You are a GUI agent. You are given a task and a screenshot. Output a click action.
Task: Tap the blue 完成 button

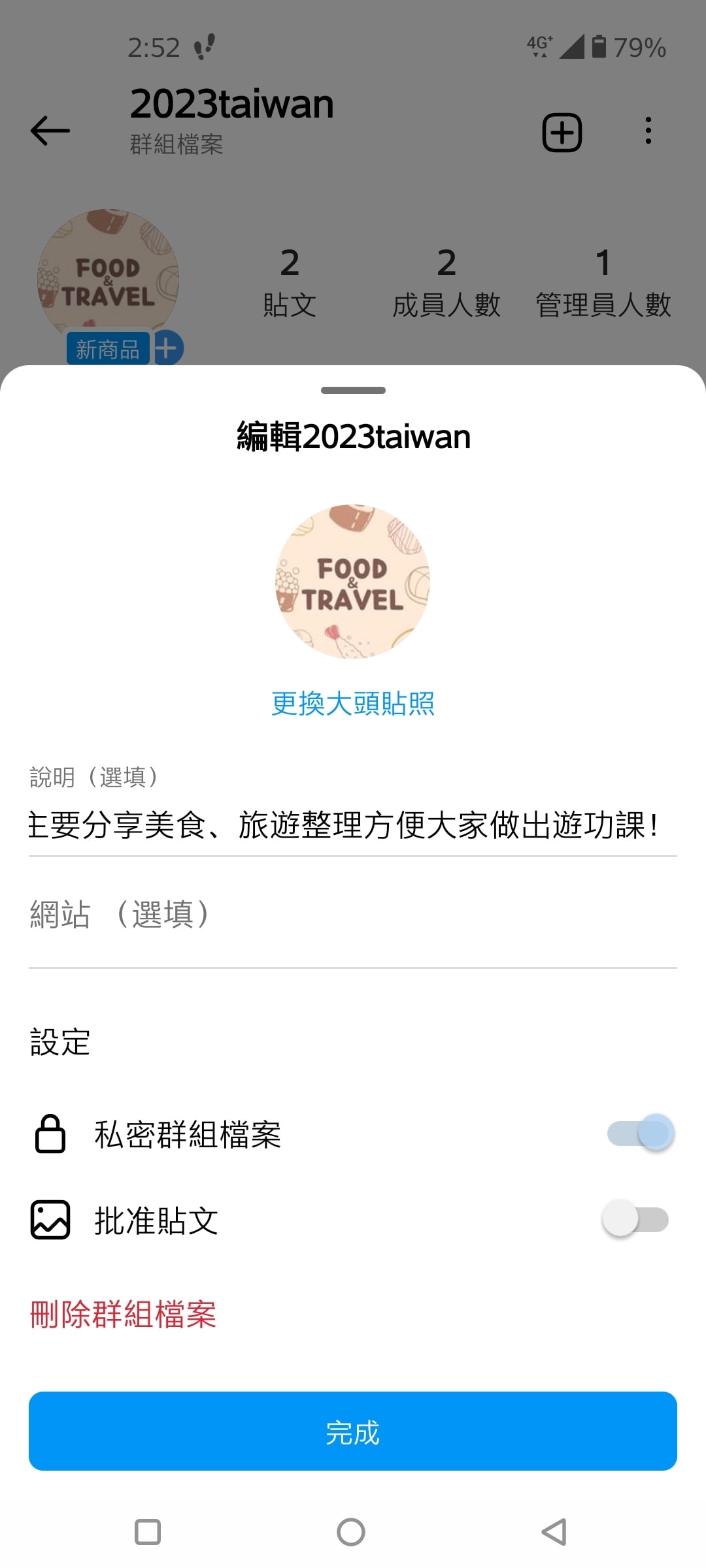coord(353,1431)
